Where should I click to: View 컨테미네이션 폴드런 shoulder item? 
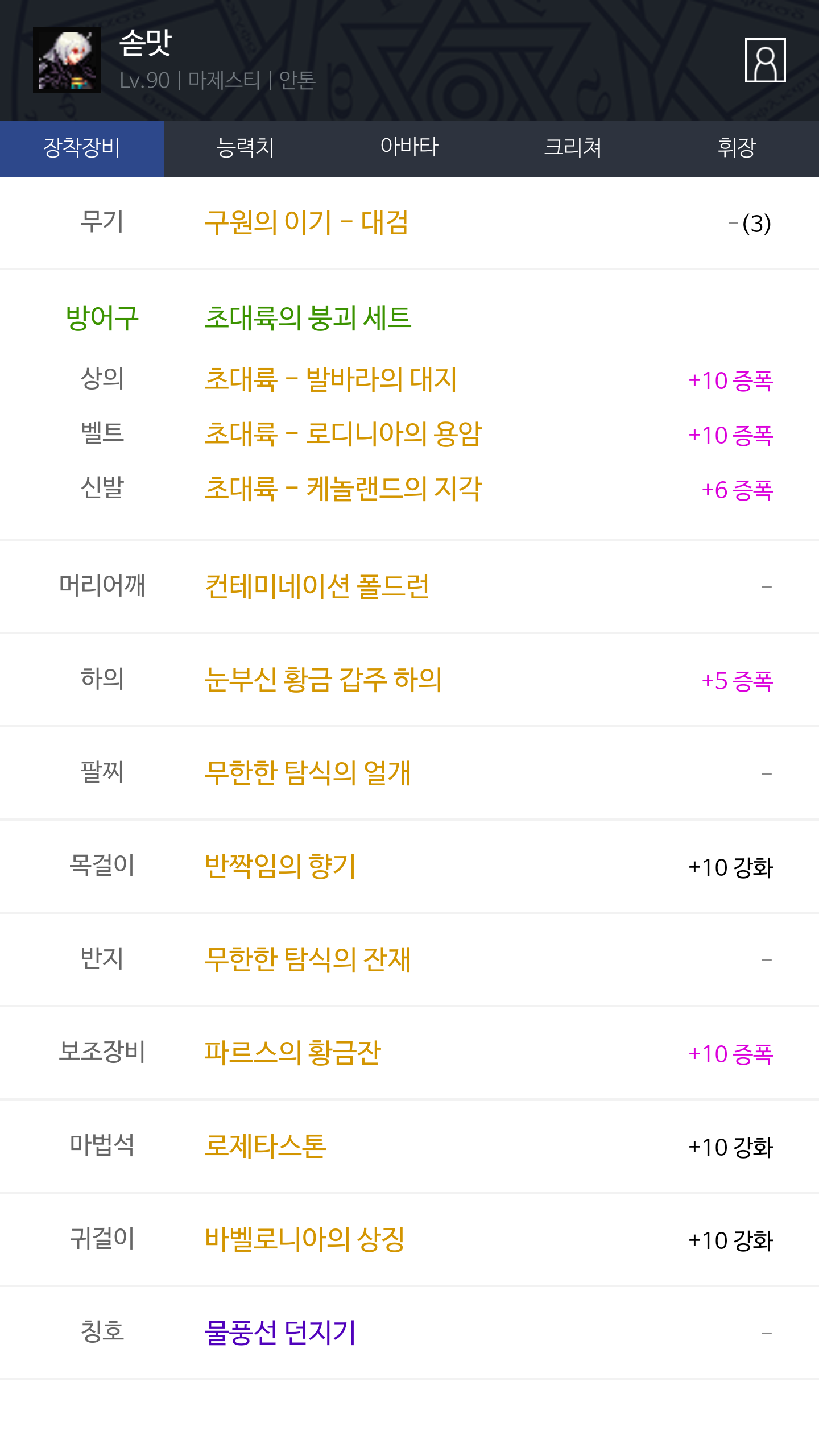tap(317, 586)
